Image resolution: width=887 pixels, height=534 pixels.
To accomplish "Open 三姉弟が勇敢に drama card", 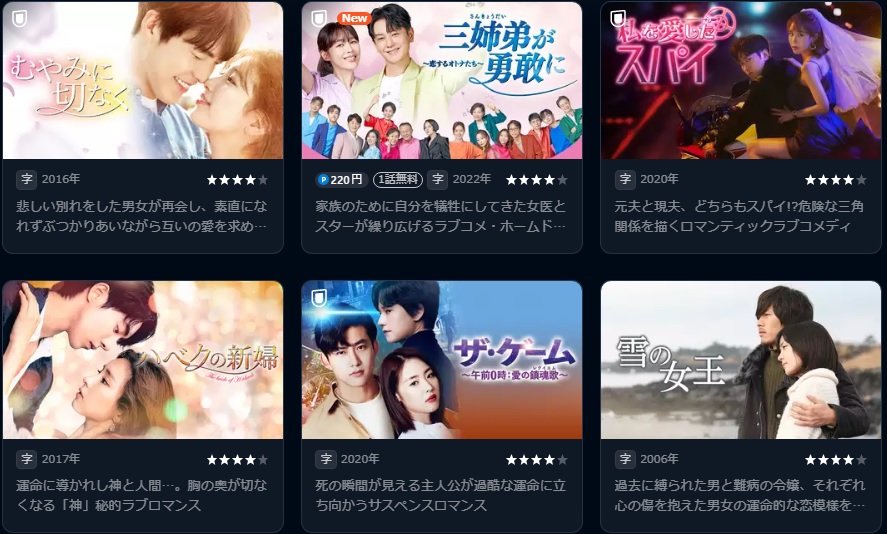I will [441, 82].
